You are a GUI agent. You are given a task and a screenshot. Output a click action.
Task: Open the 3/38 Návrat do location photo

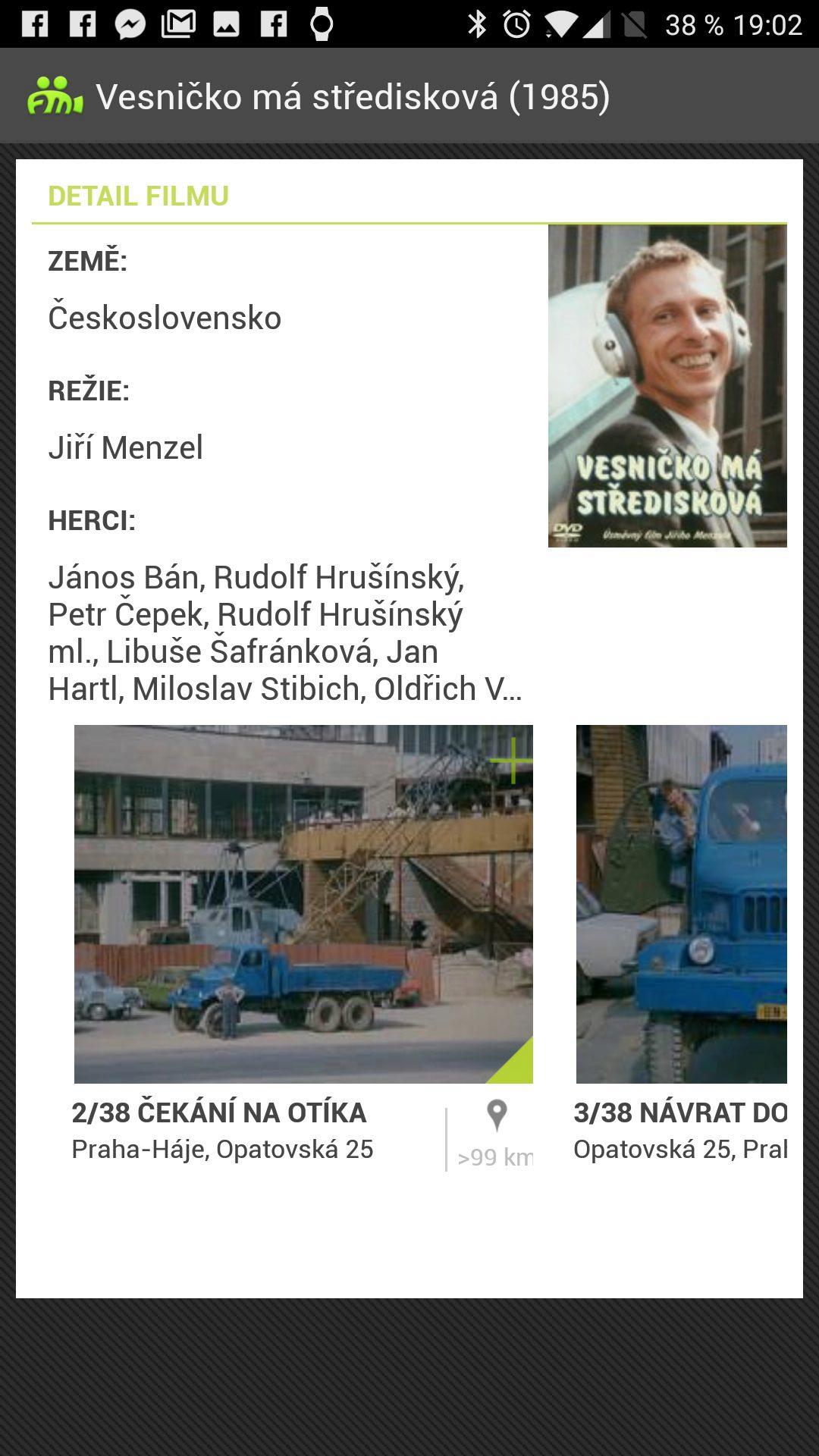(681, 904)
